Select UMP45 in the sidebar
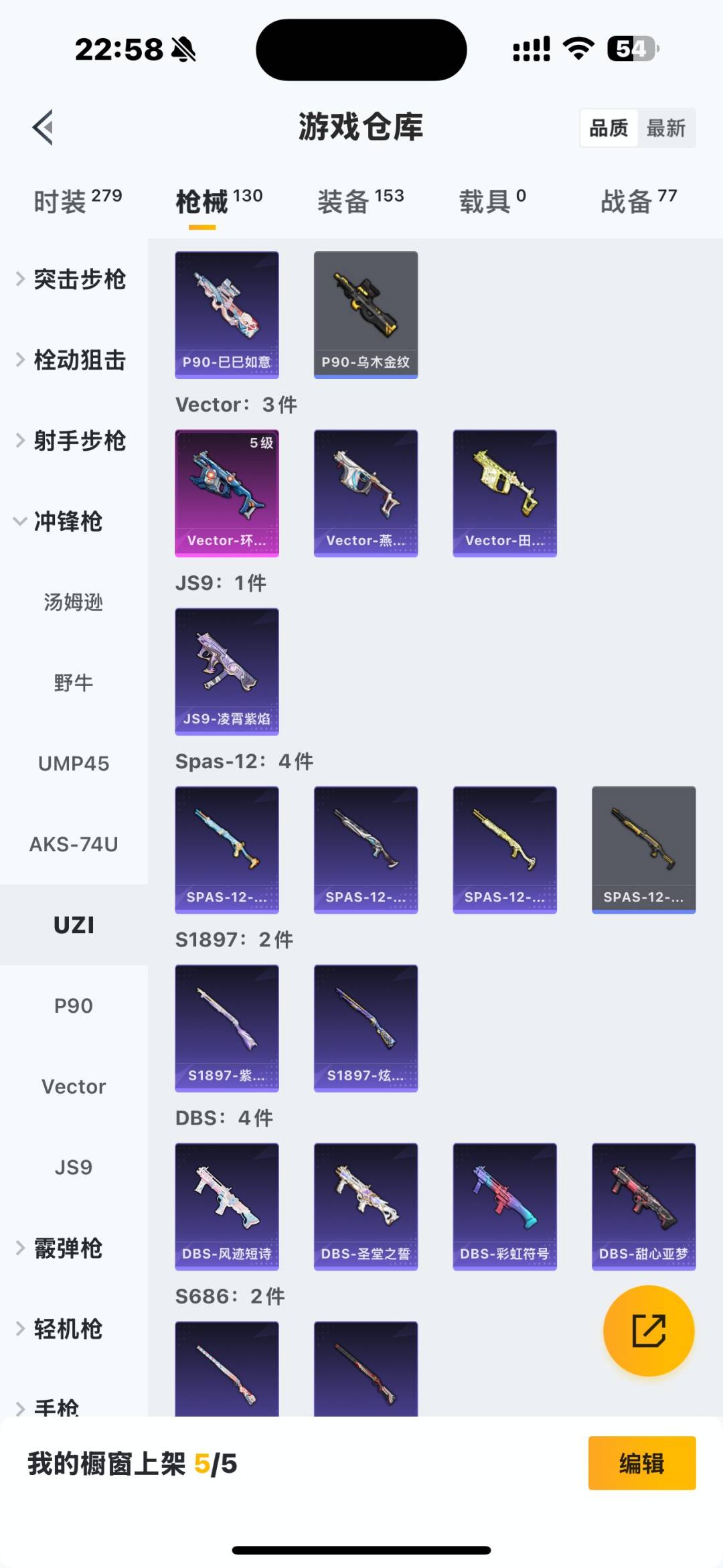The height and width of the screenshot is (1568, 723). 74,764
